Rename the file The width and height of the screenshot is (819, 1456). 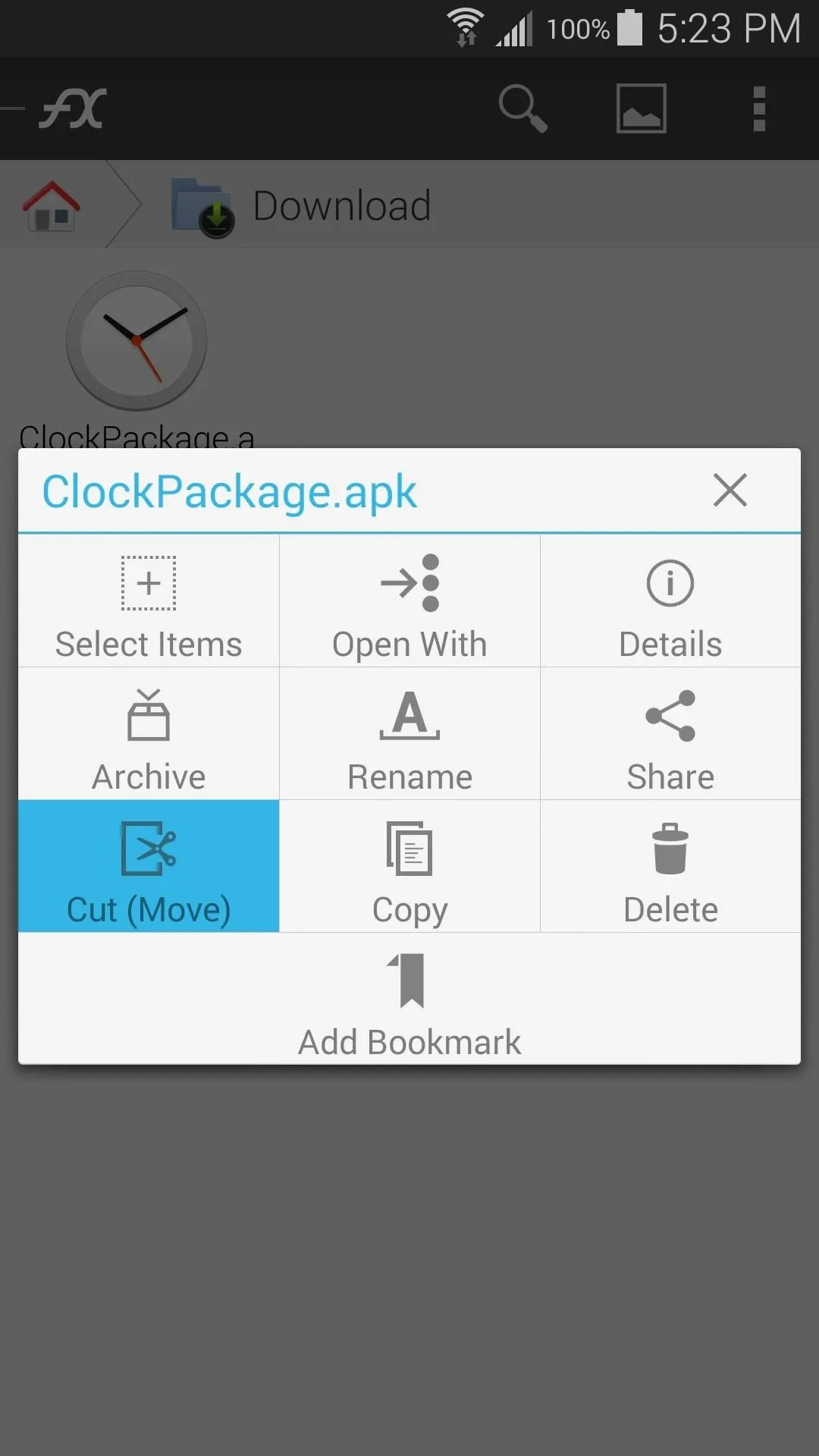pos(409,733)
